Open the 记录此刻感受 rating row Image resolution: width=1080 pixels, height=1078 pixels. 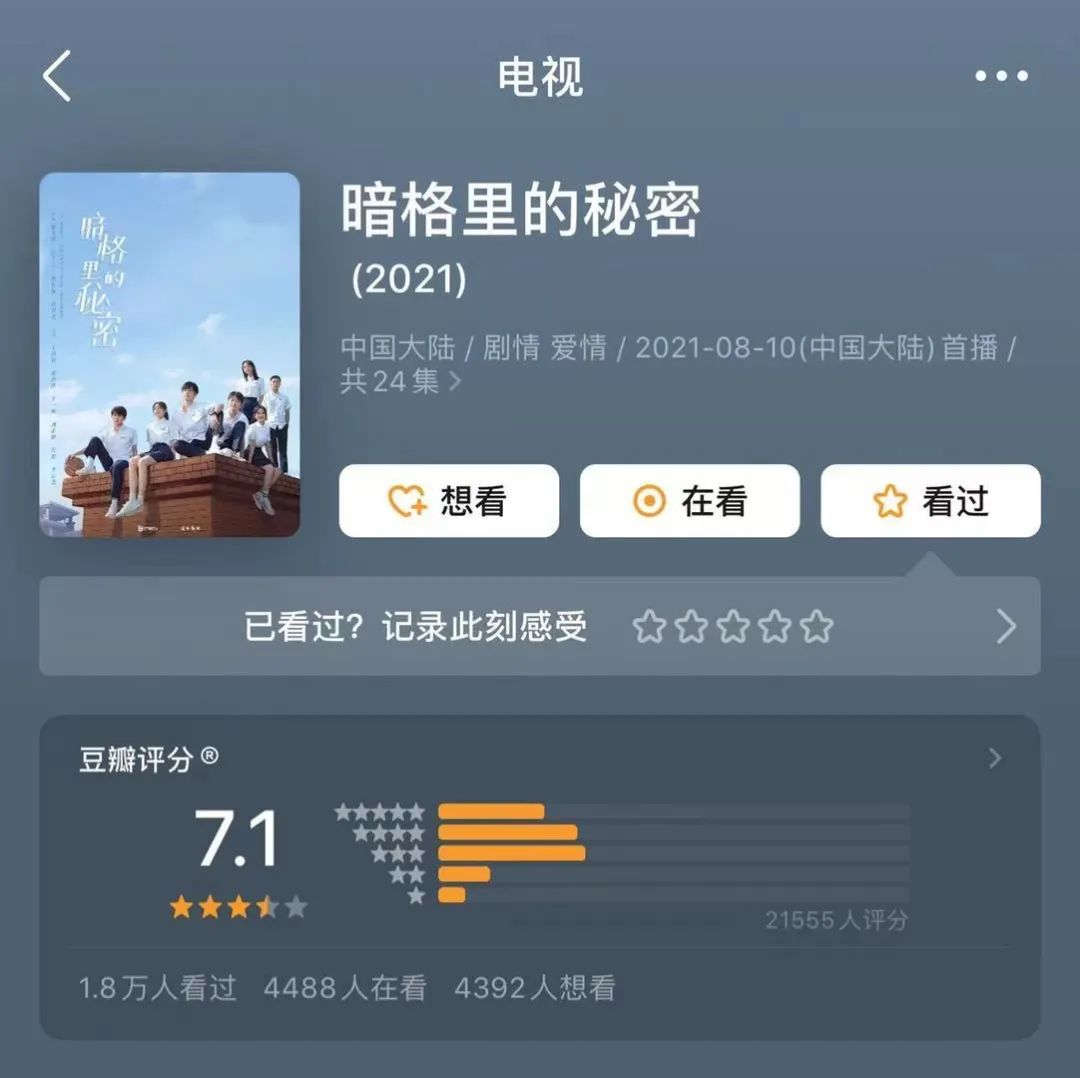coord(540,627)
